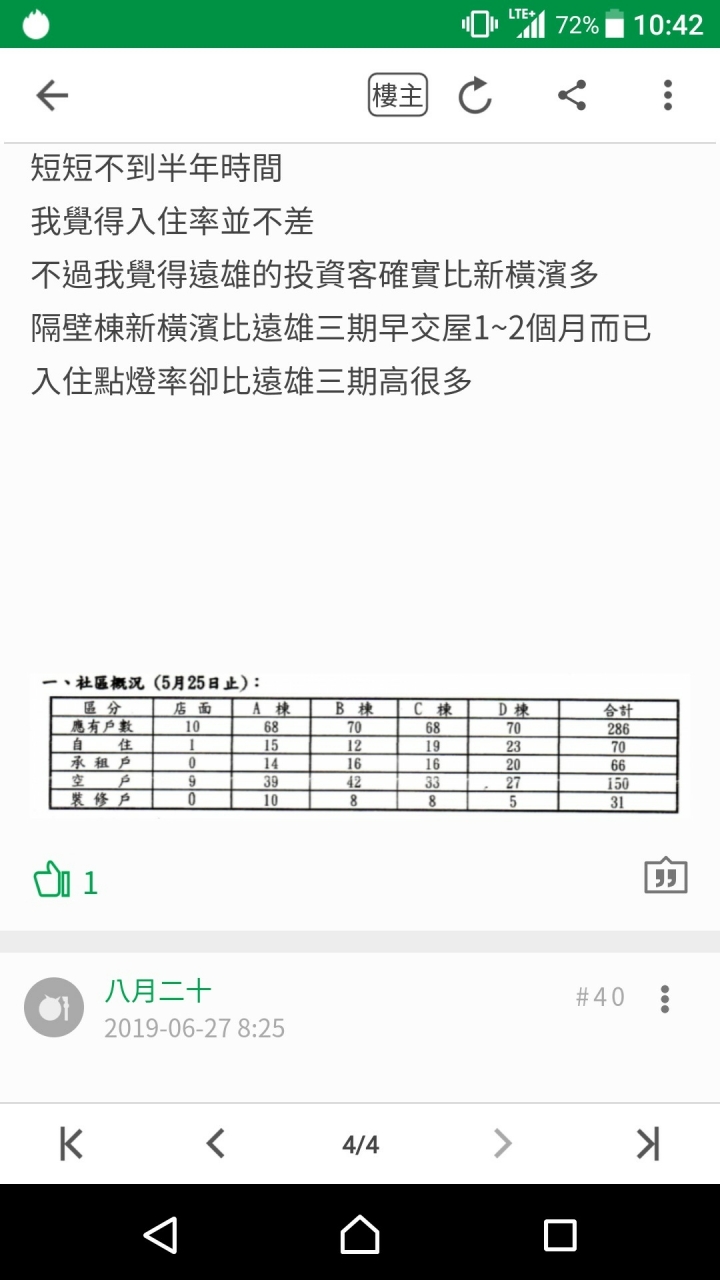Share this thread
The image size is (720, 1280).
[x=571, y=96]
